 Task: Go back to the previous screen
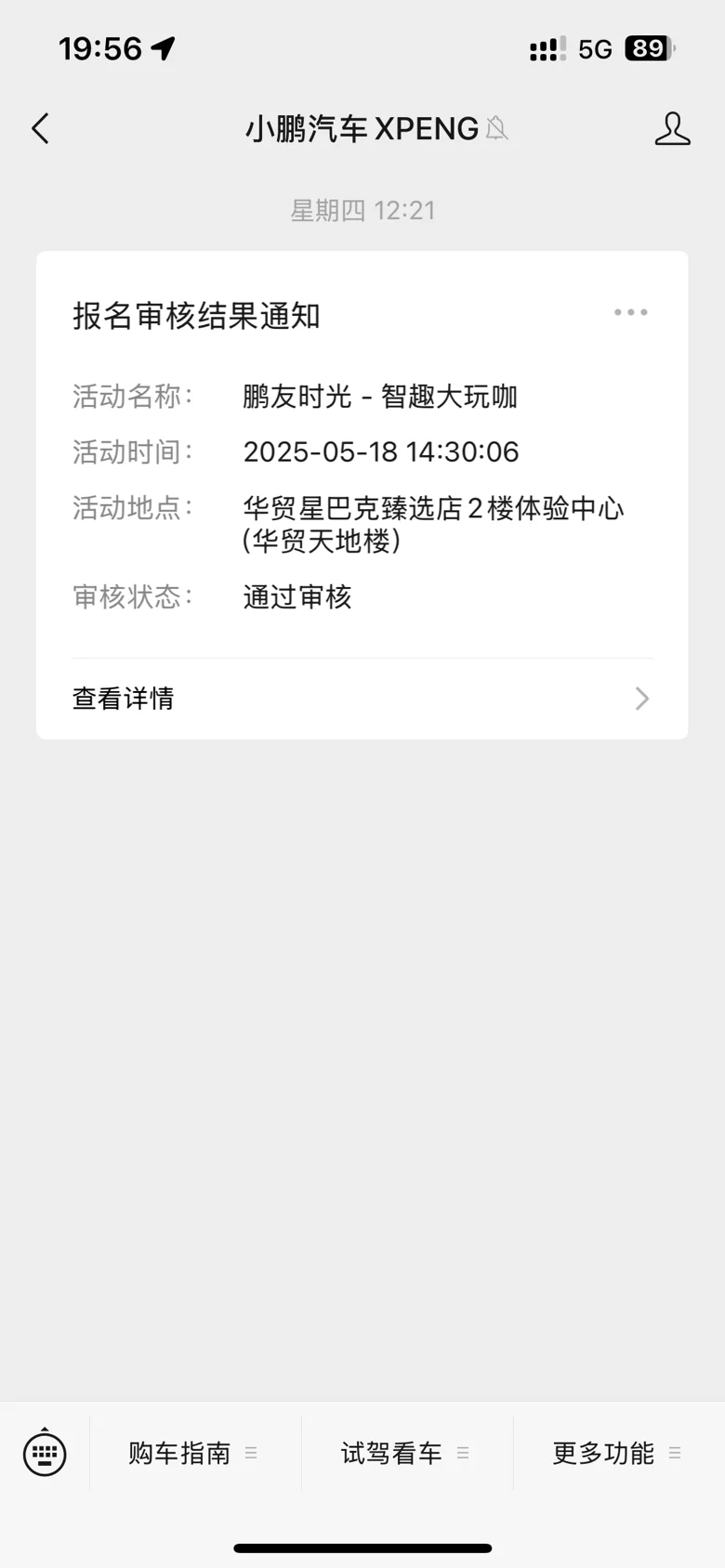point(40,128)
